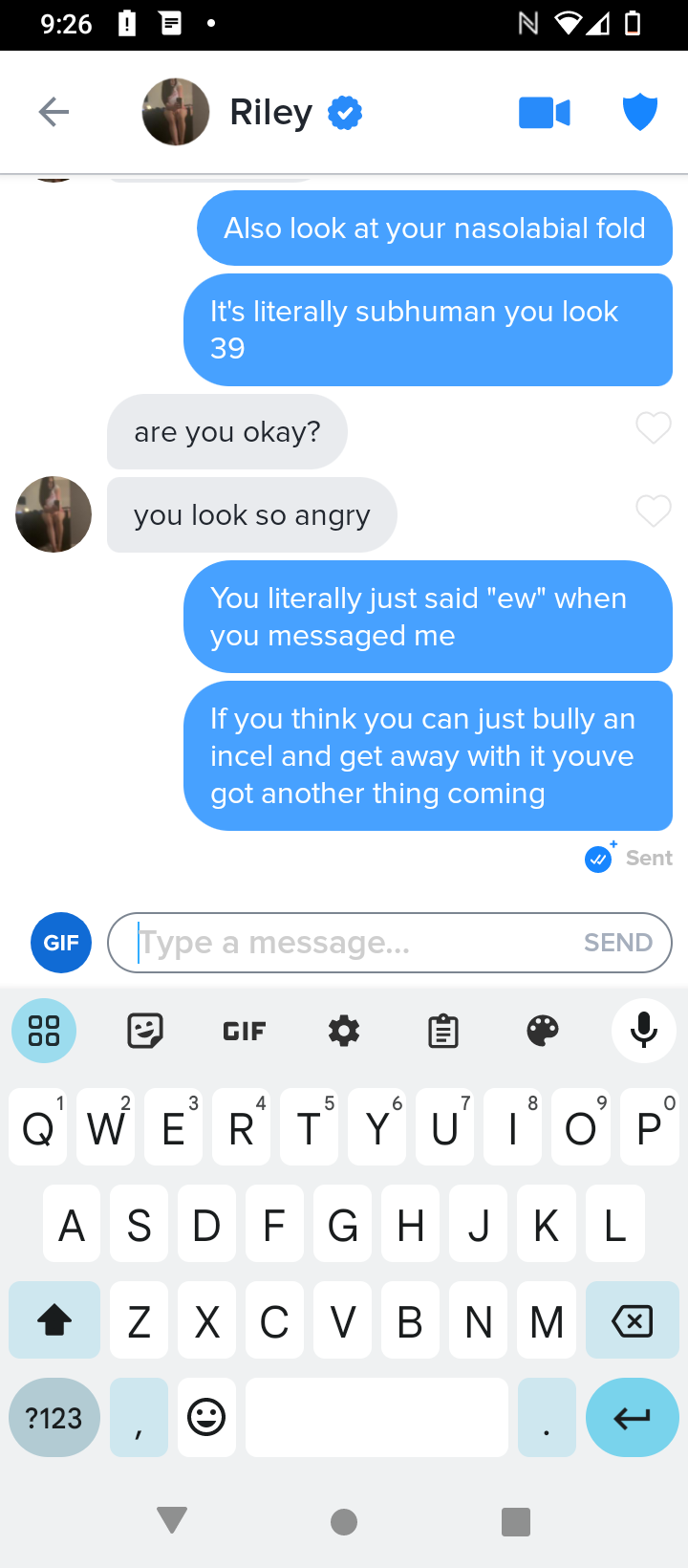The width and height of the screenshot is (688, 1568).
Task: Go back using the top-left arrow
Action: point(54,113)
